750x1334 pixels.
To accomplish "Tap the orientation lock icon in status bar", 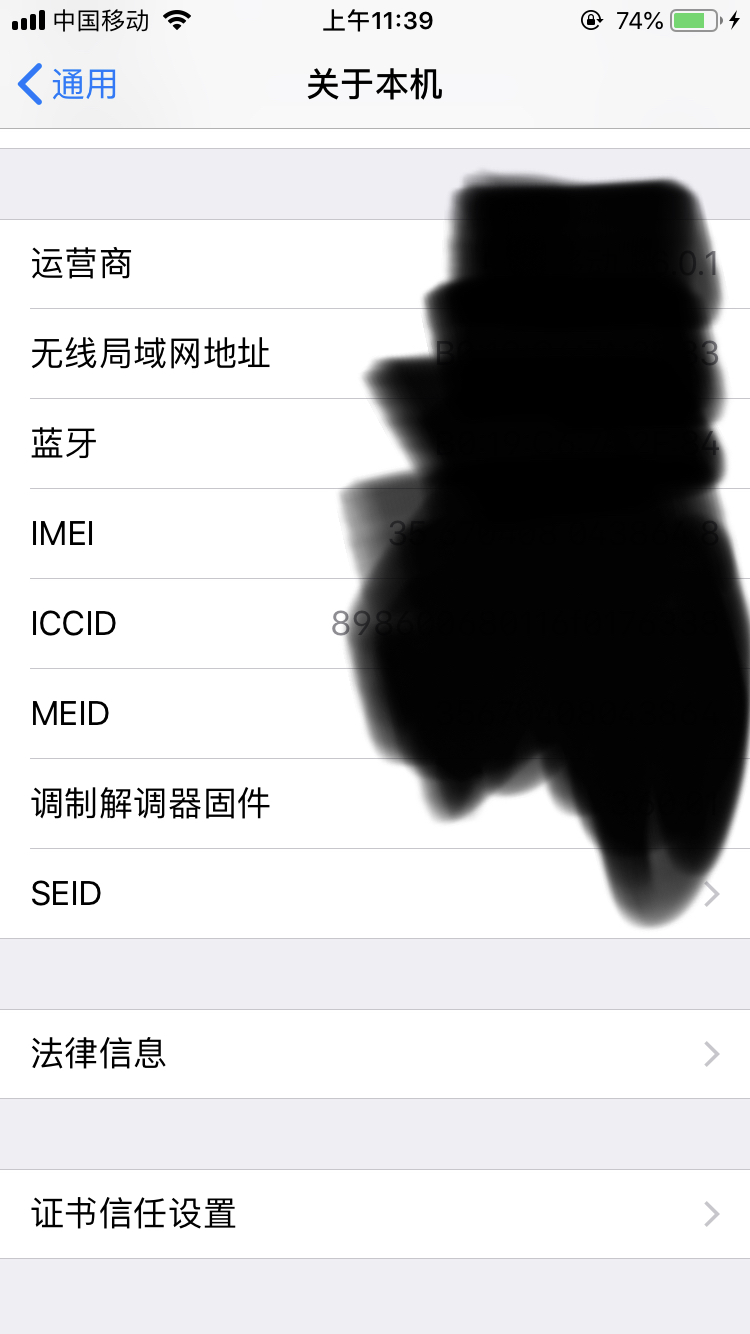I will (592, 19).
